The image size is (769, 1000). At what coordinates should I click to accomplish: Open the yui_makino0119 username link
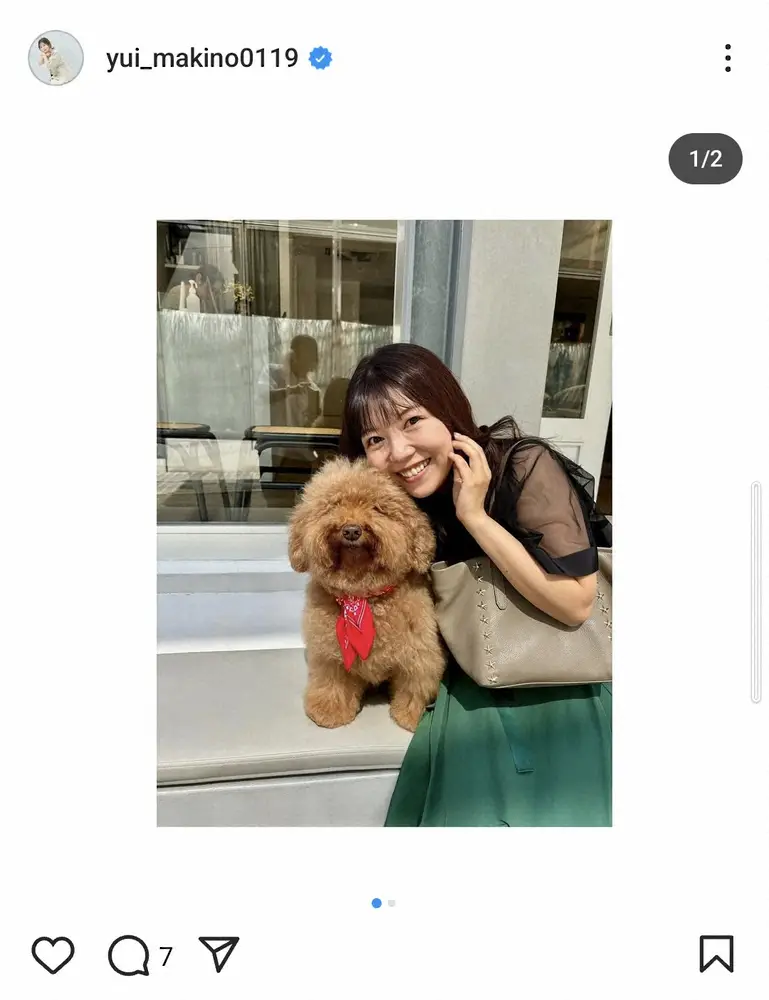tap(202, 58)
